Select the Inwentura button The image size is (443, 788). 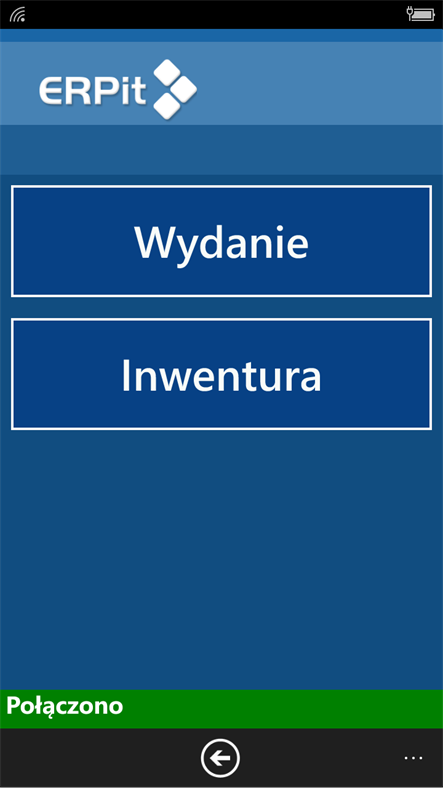tap(221, 374)
